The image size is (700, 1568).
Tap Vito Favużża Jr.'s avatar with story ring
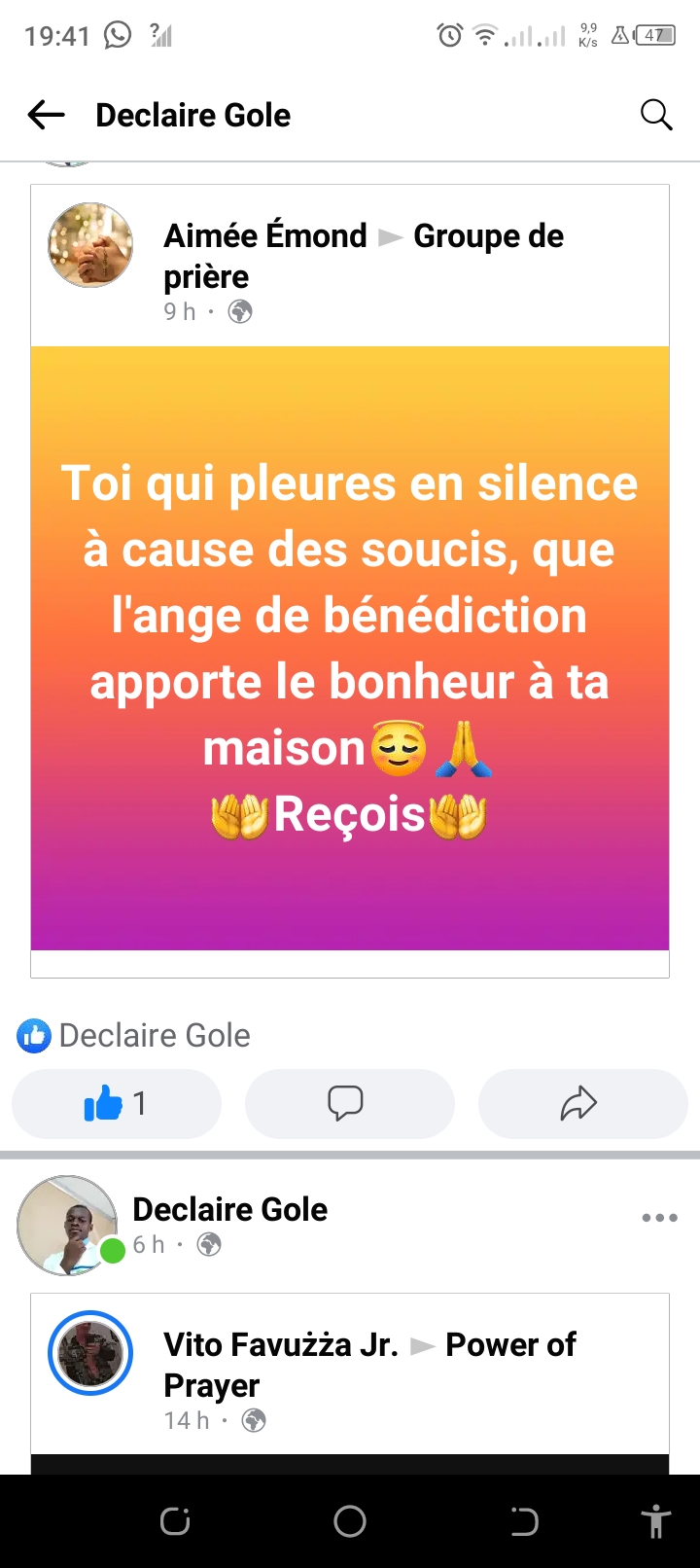click(x=90, y=1353)
